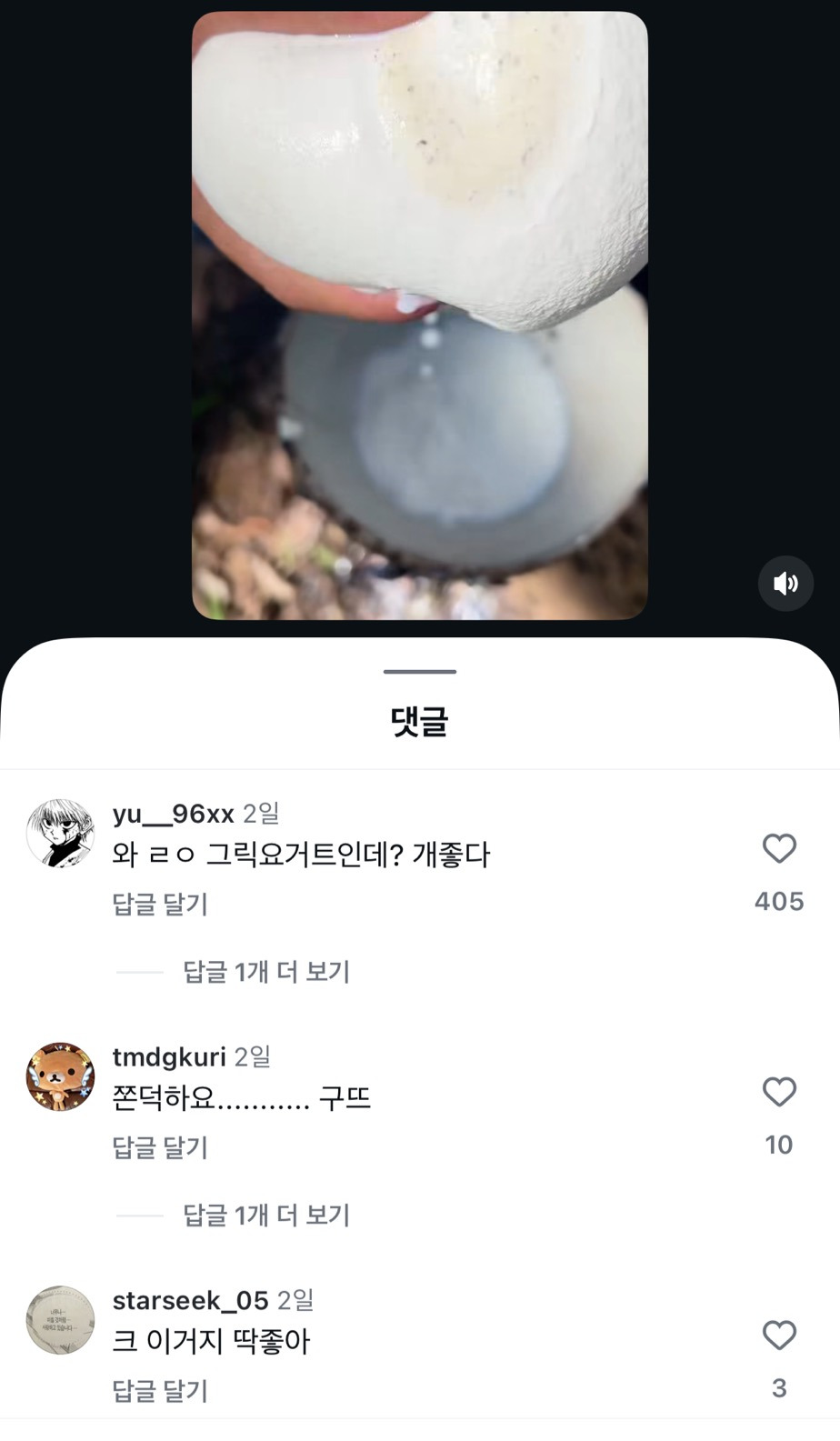Tap the heart on tmdgkuri's comment
Viewport: 840px width, 1441px height.
778,1092
